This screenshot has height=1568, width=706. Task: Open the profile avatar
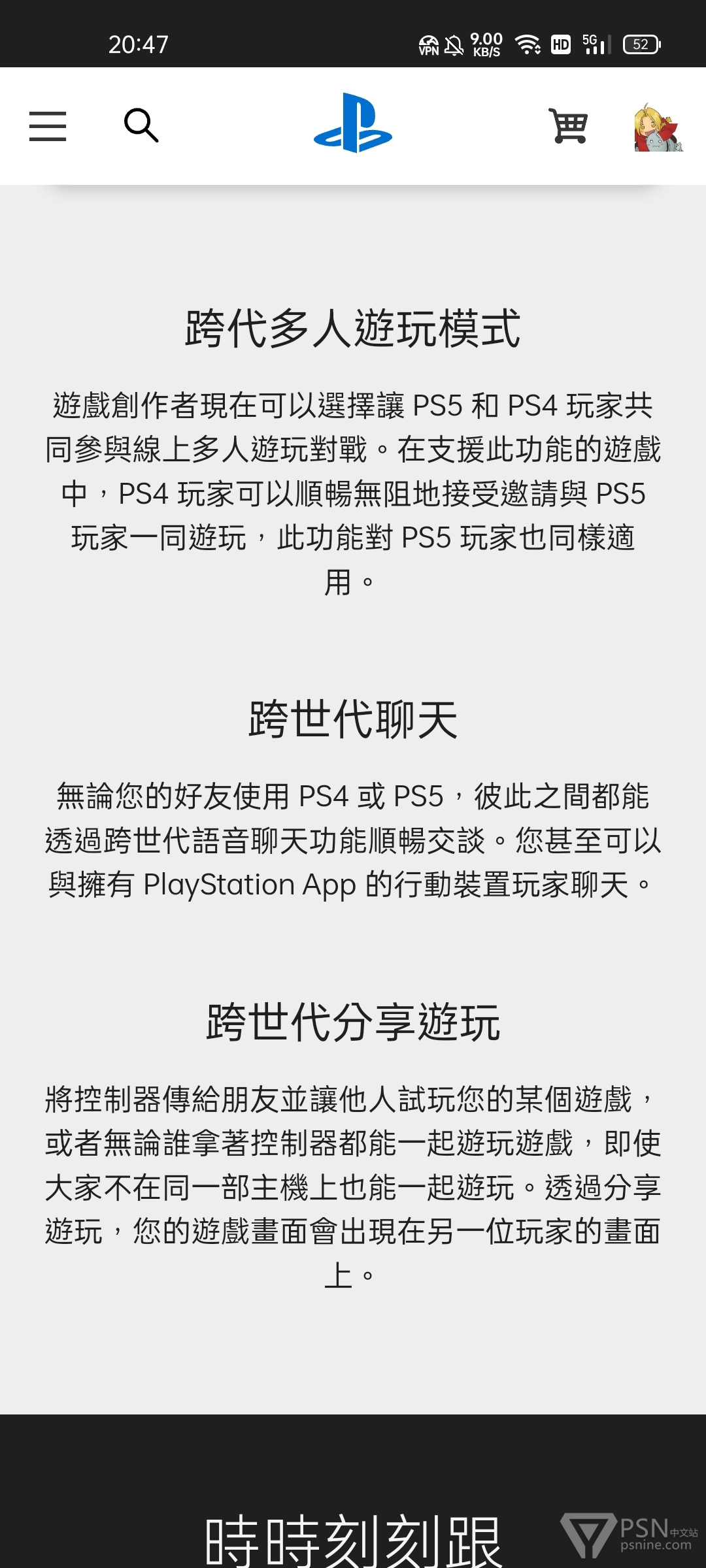click(x=658, y=127)
